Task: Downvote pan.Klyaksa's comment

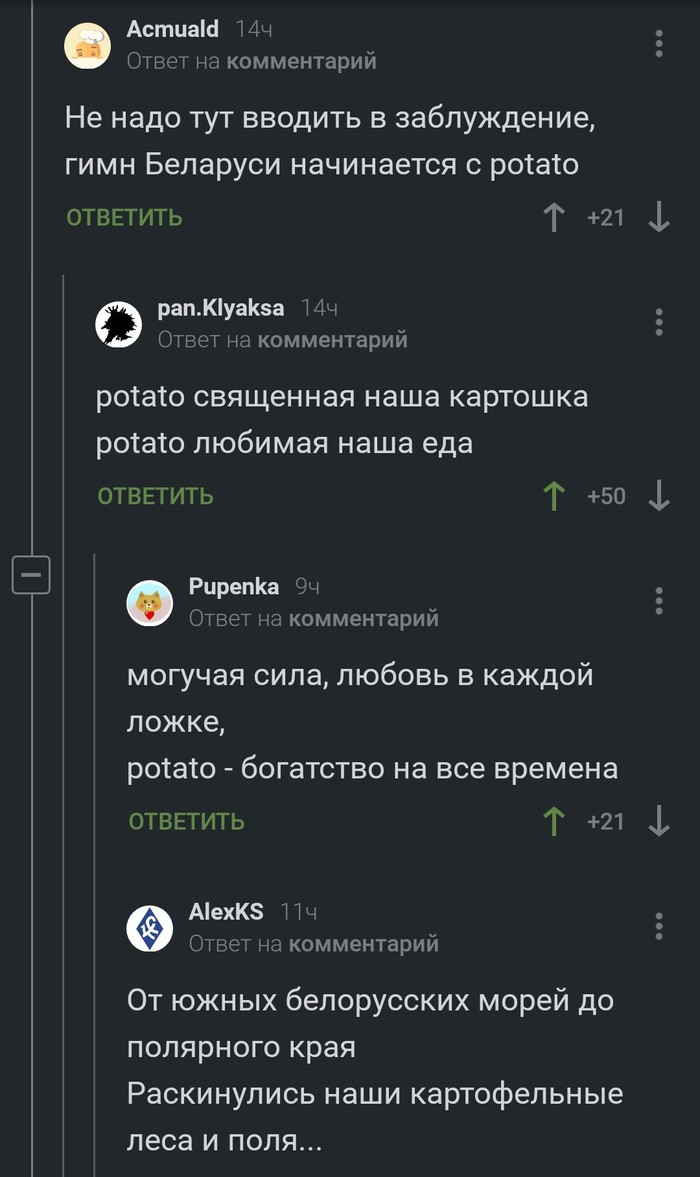Action: click(658, 496)
